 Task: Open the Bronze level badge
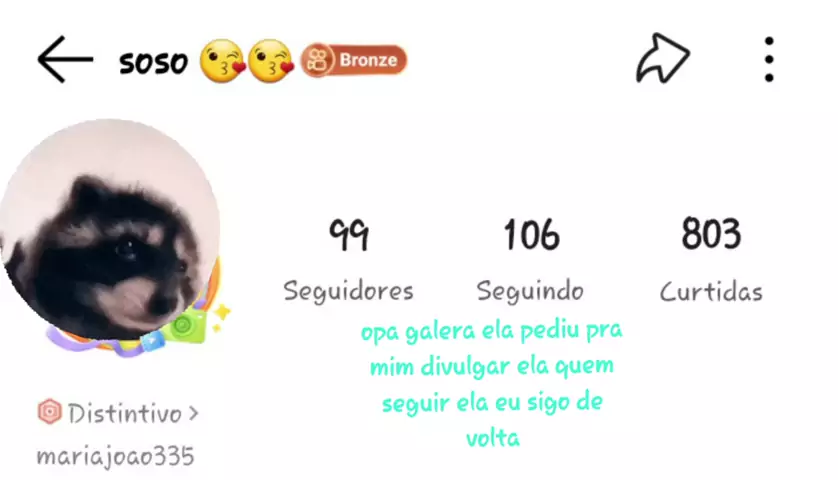[354, 60]
